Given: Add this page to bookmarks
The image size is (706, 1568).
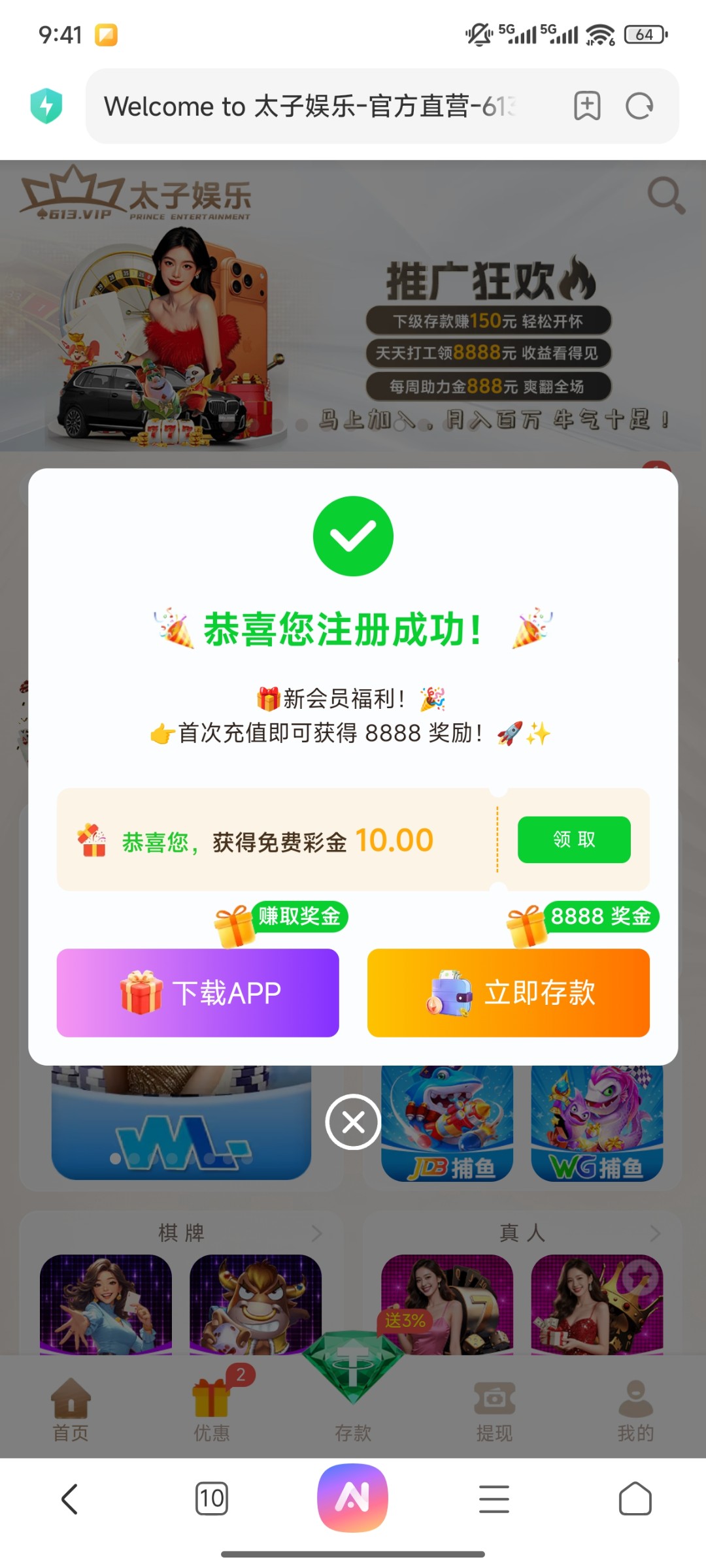Looking at the screenshot, I should tap(586, 106).
